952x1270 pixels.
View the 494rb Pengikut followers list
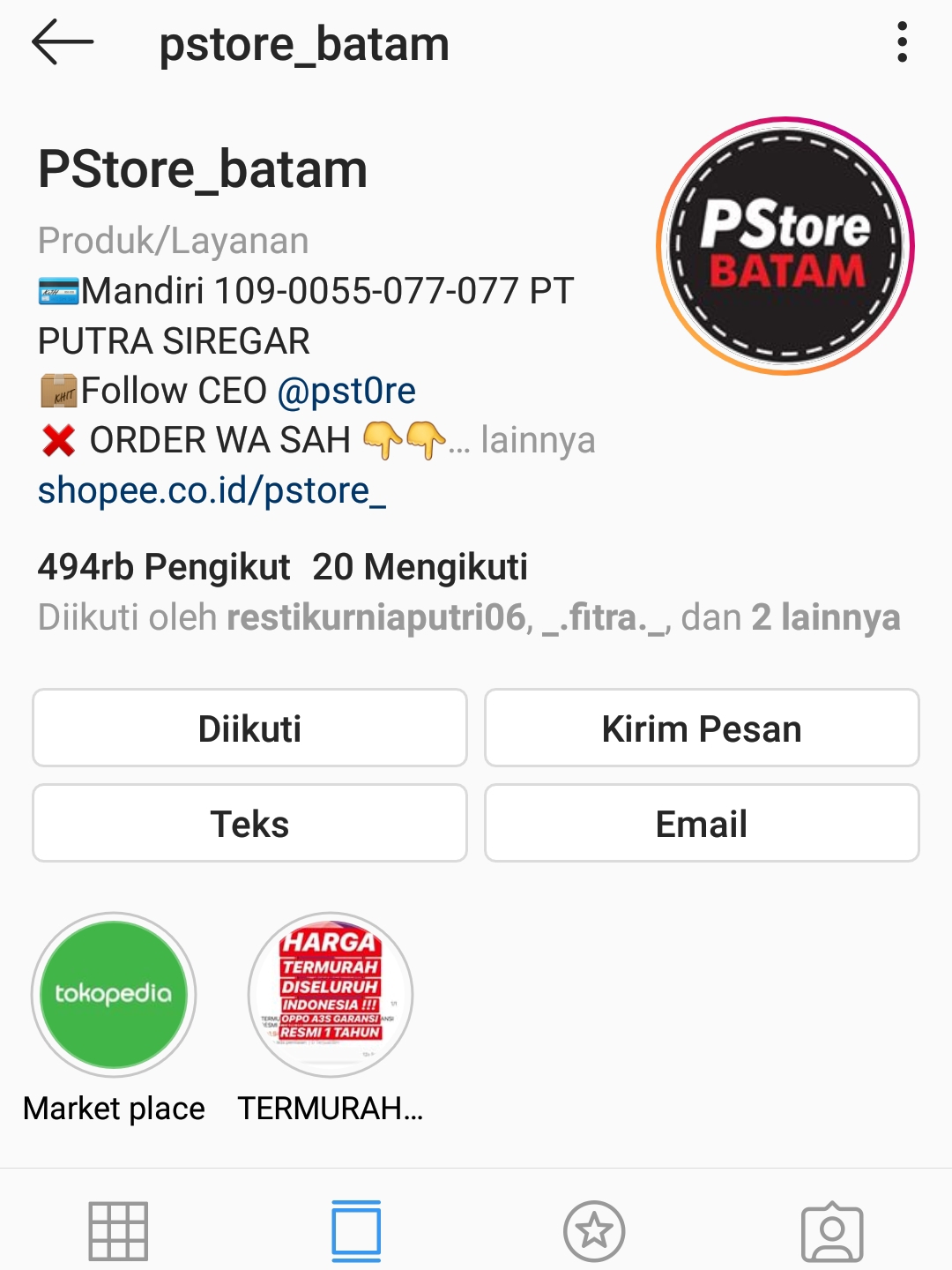pos(164,567)
